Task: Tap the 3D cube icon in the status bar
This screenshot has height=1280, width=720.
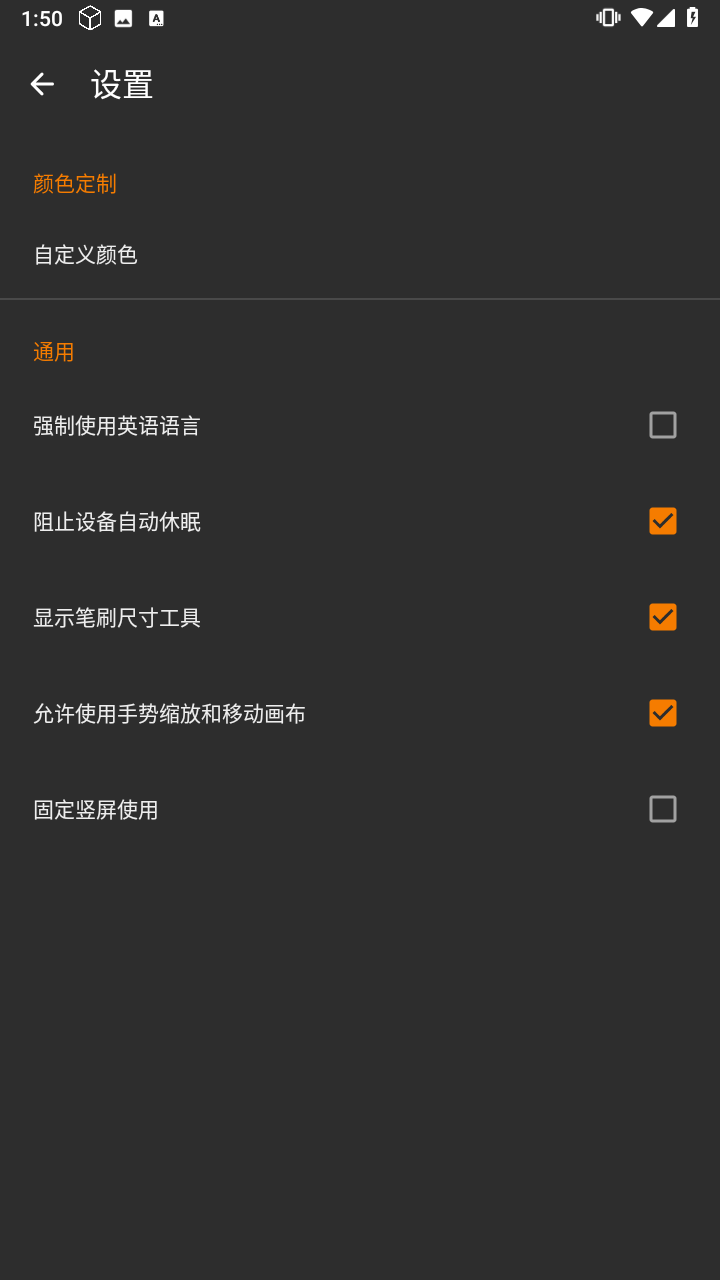Action: (x=89, y=17)
